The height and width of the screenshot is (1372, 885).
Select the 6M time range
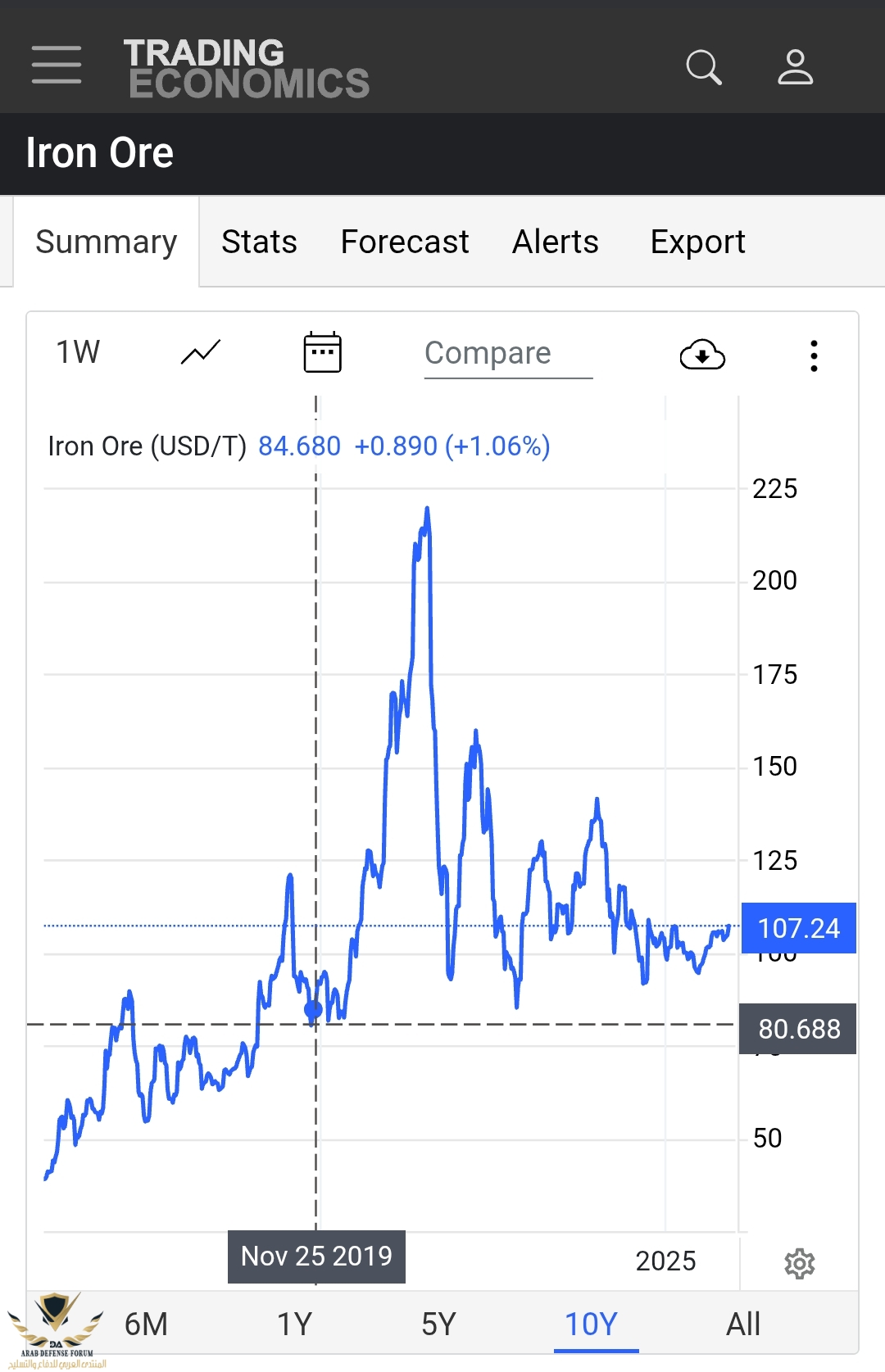pos(146,1324)
